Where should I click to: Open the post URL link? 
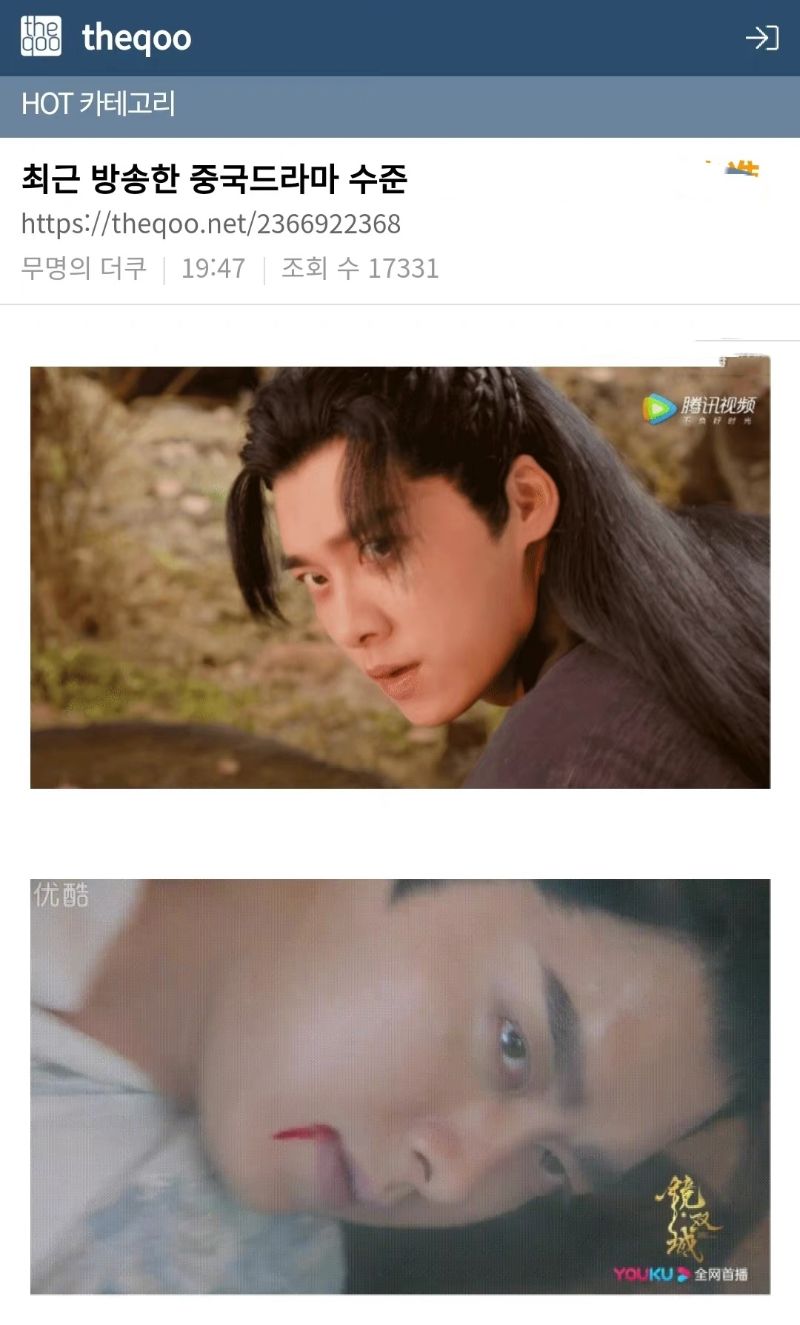tap(211, 223)
